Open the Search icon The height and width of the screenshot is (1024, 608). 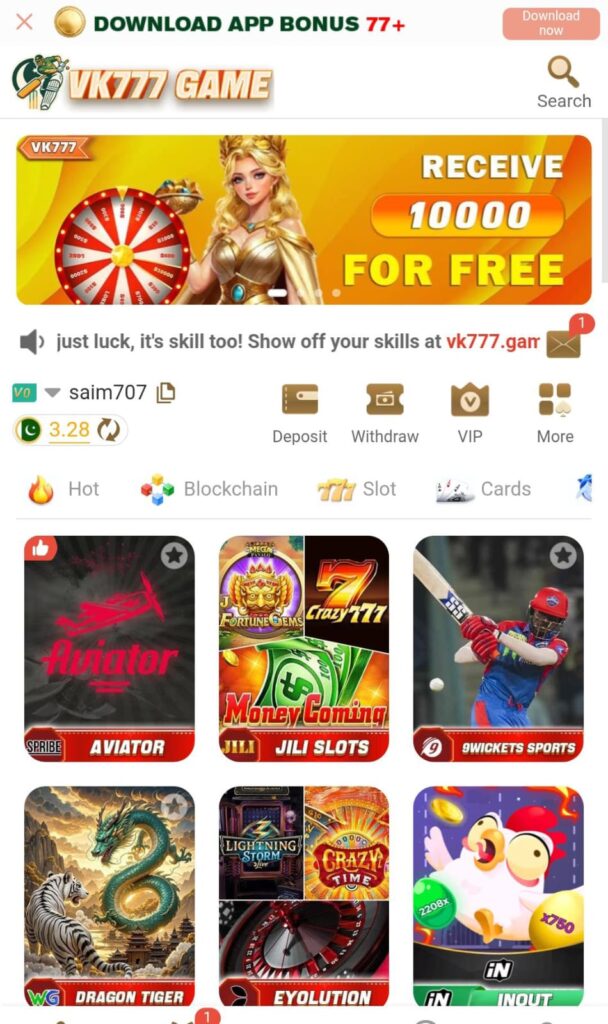click(563, 82)
